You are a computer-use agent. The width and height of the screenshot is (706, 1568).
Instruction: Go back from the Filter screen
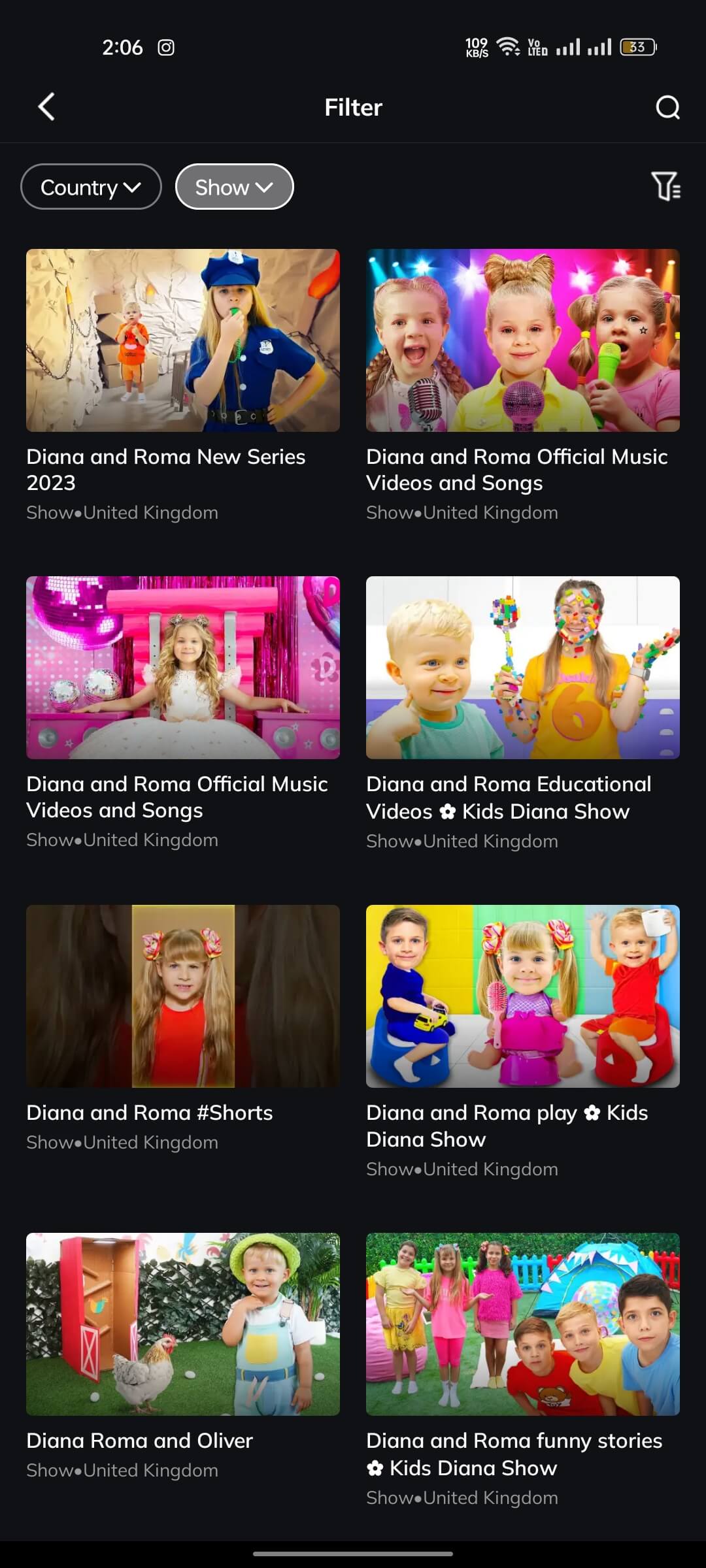(46, 106)
